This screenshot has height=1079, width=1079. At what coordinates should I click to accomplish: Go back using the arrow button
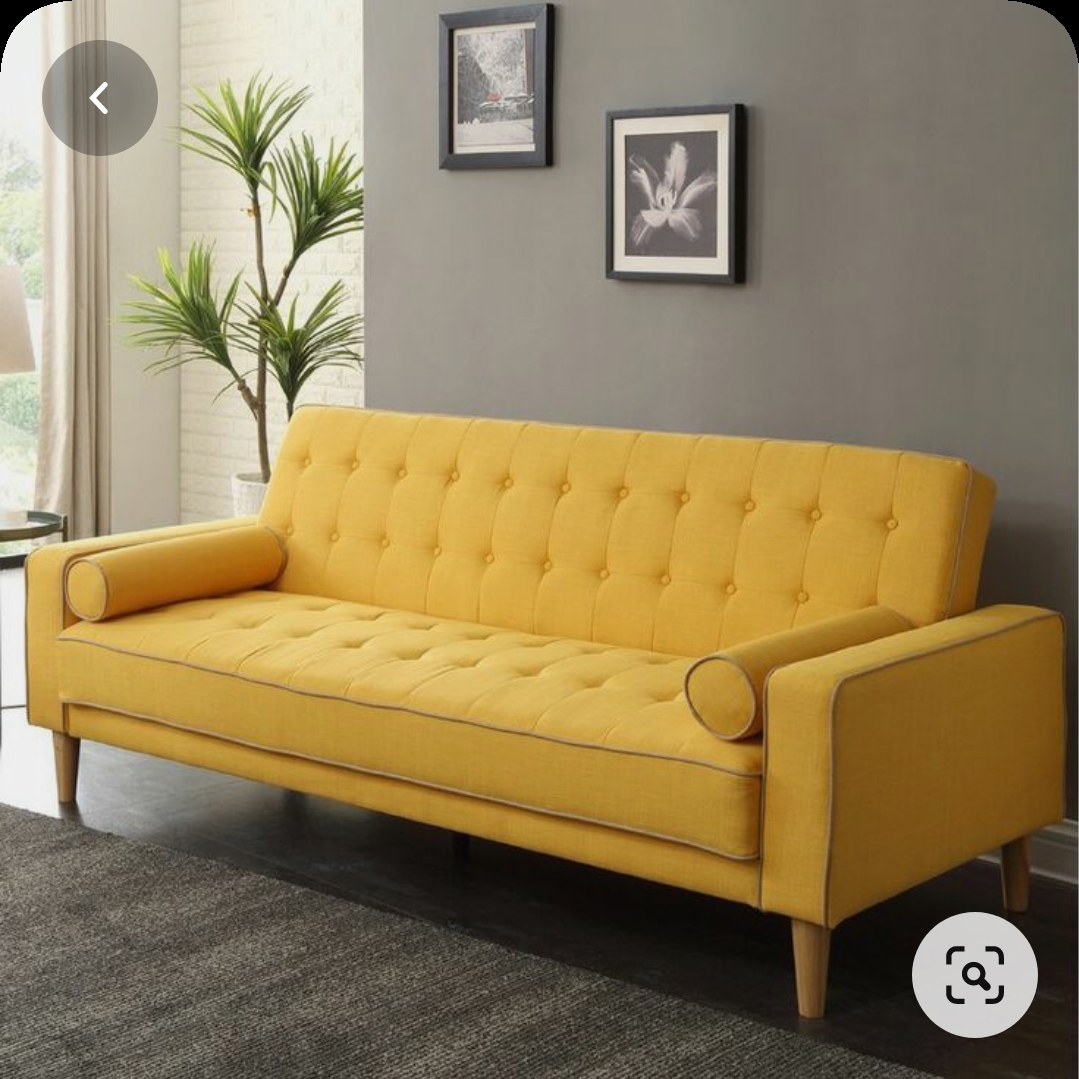[99, 98]
